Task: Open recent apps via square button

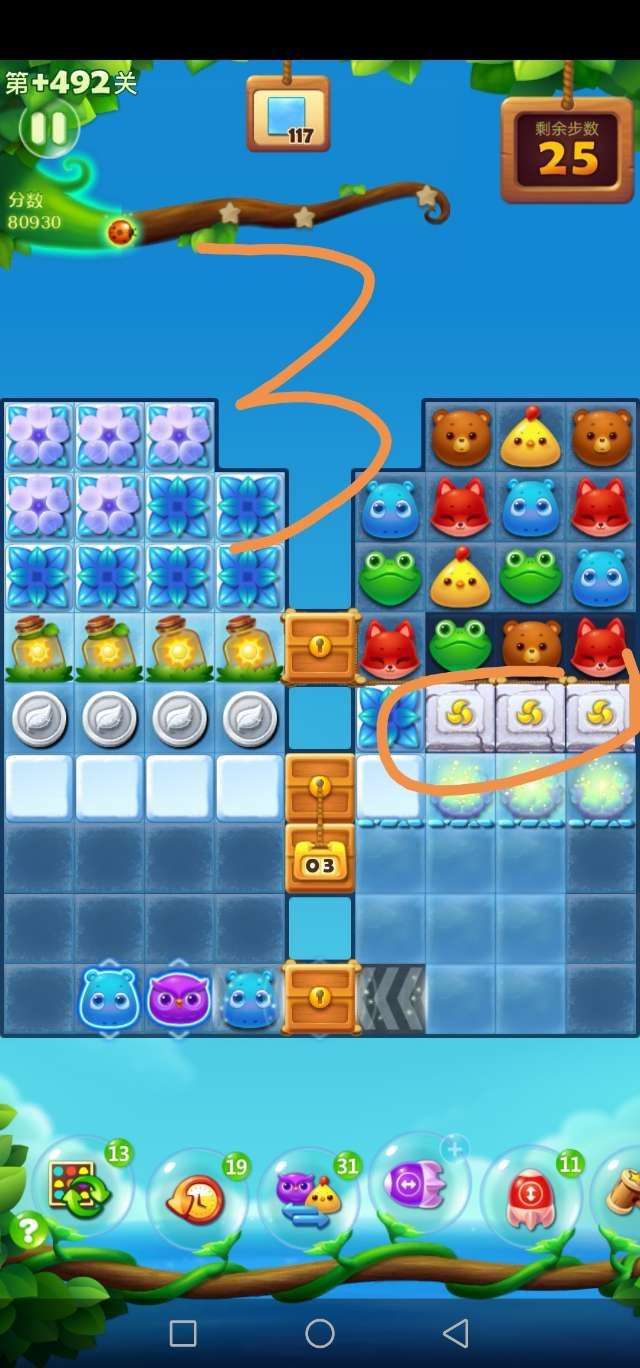Action: [x=183, y=1333]
